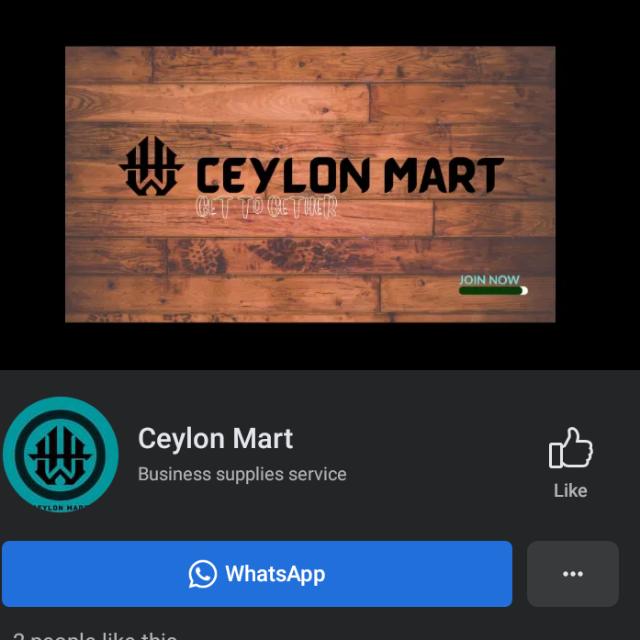Viewport: 640px width, 640px height.
Task: Open the Ceylon Mart cover photo
Action: click(310, 184)
